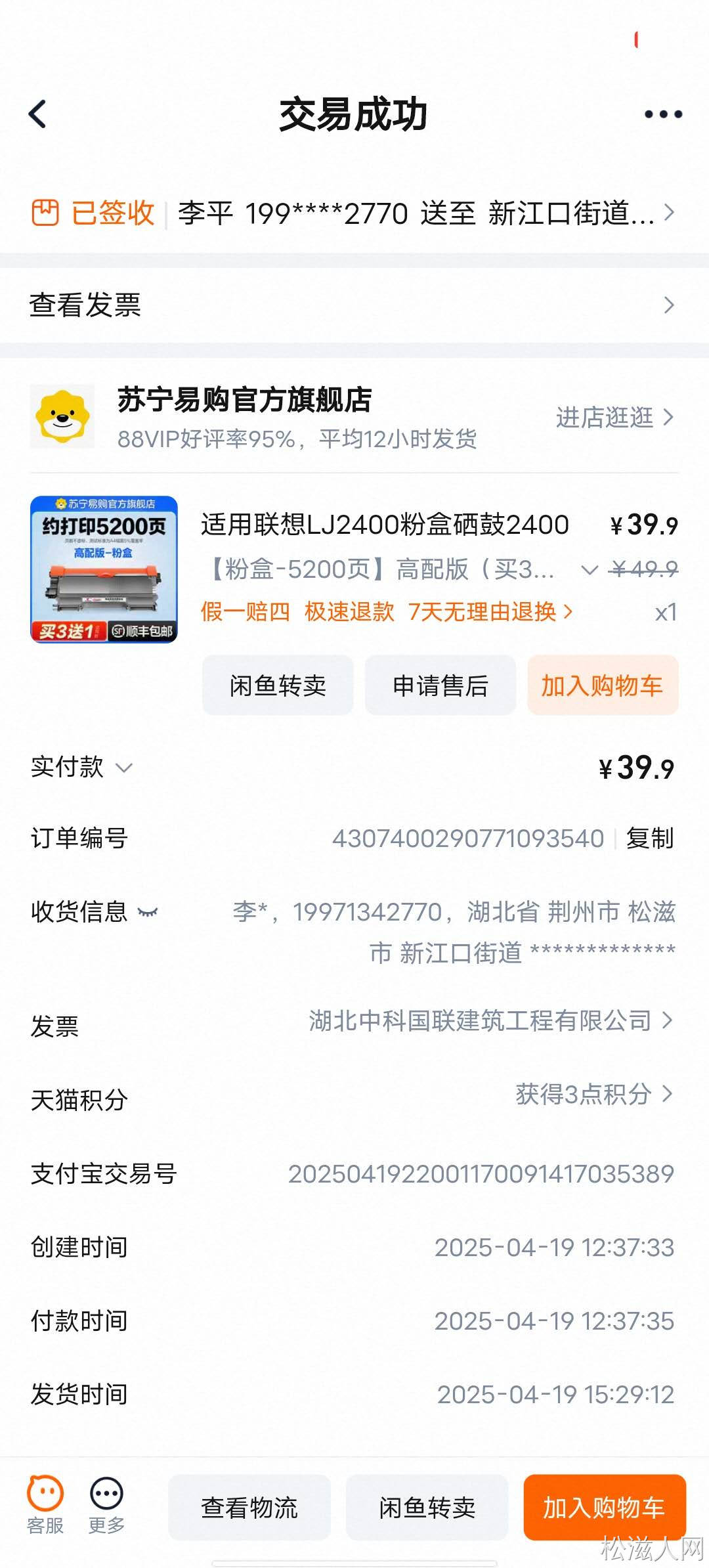This screenshot has height=1568, width=709.
Task: Tap 进店逛逛 to visit the store
Action: (614, 417)
